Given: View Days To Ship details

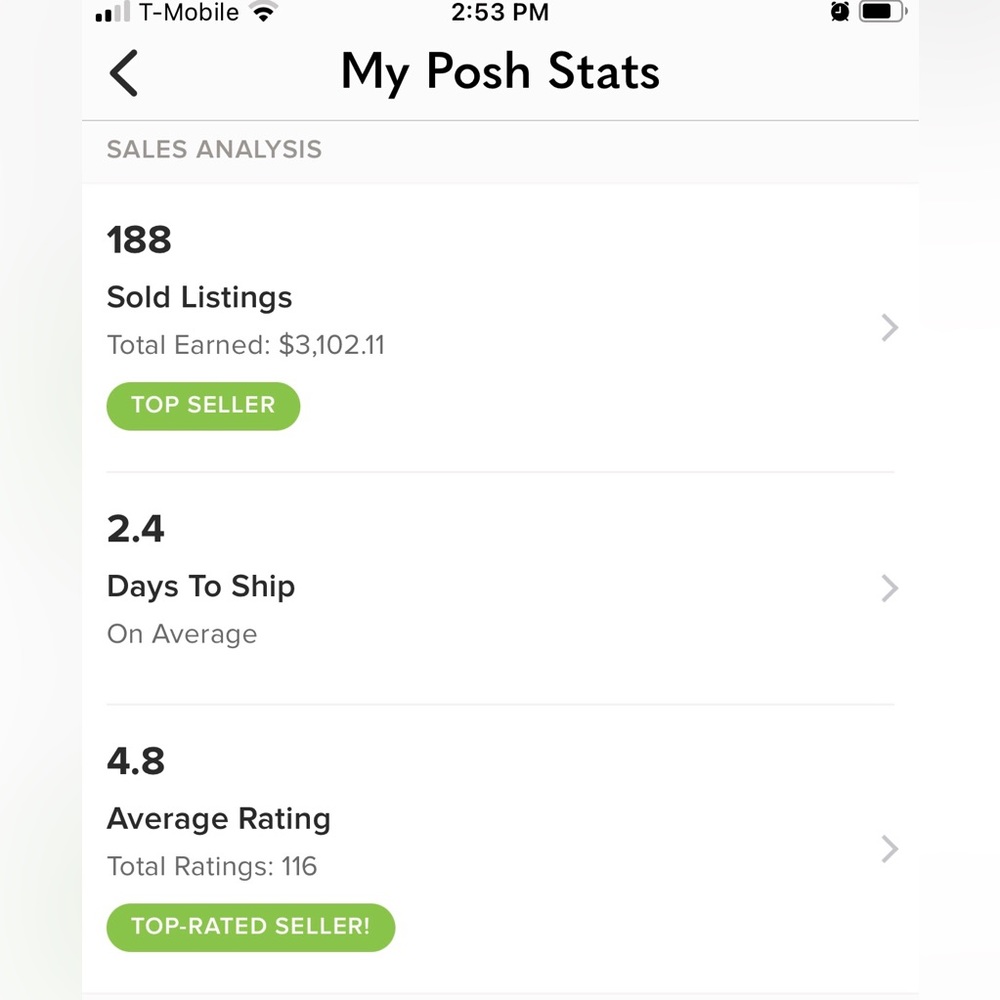Looking at the screenshot, I should click(889, 588).
